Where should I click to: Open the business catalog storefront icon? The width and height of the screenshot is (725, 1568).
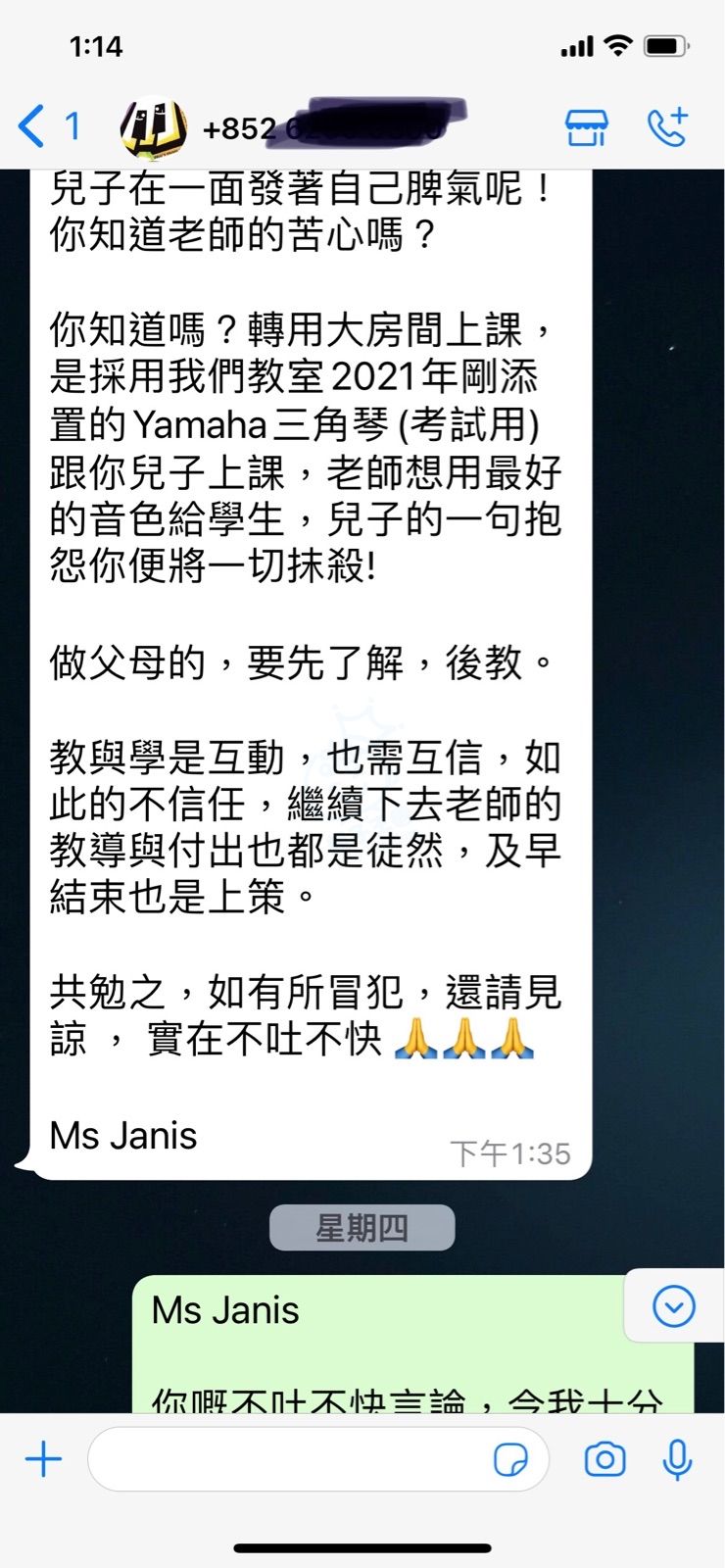[x=586, y=127]
